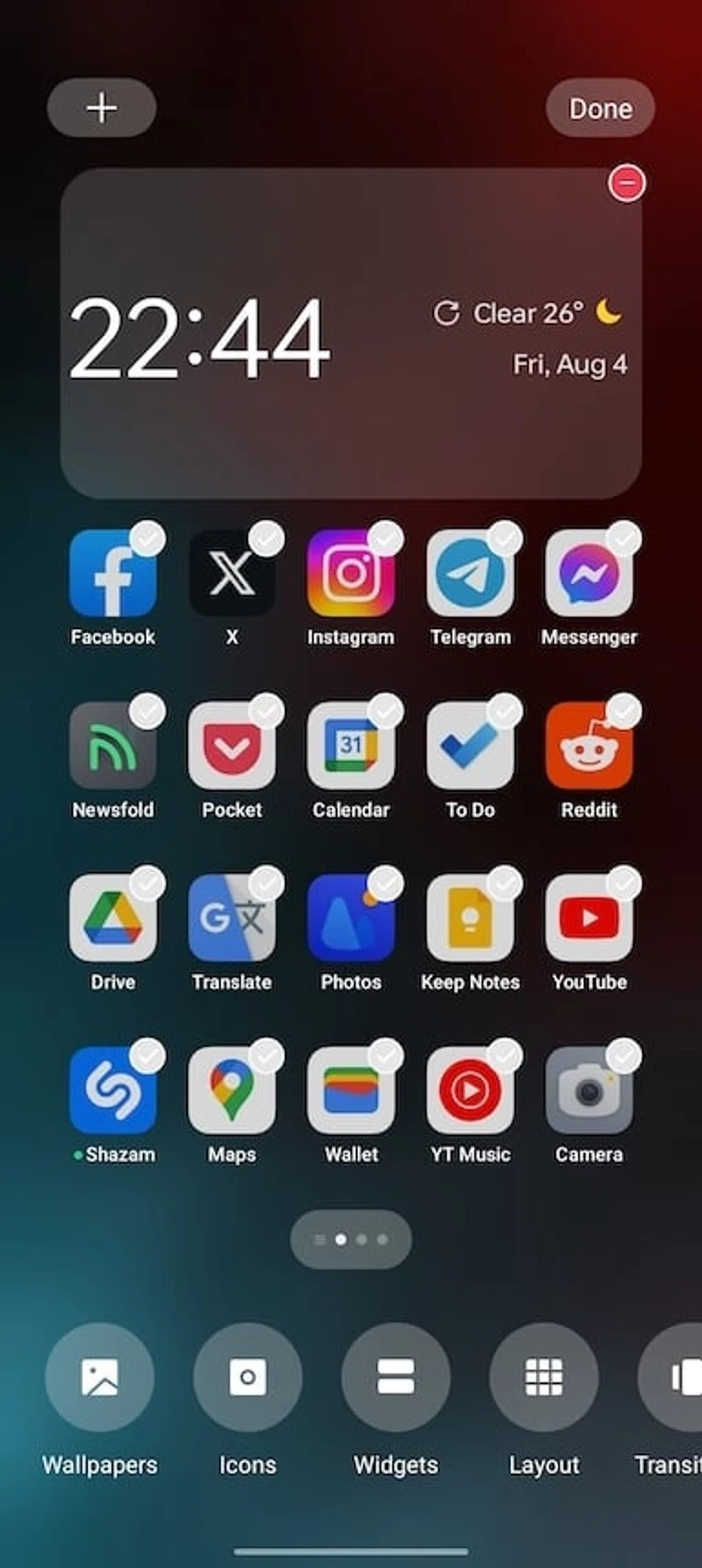The height and width of the screenshot is (1568, 702).
Task: Select the Facebook app icon
Action: (113, 574)
